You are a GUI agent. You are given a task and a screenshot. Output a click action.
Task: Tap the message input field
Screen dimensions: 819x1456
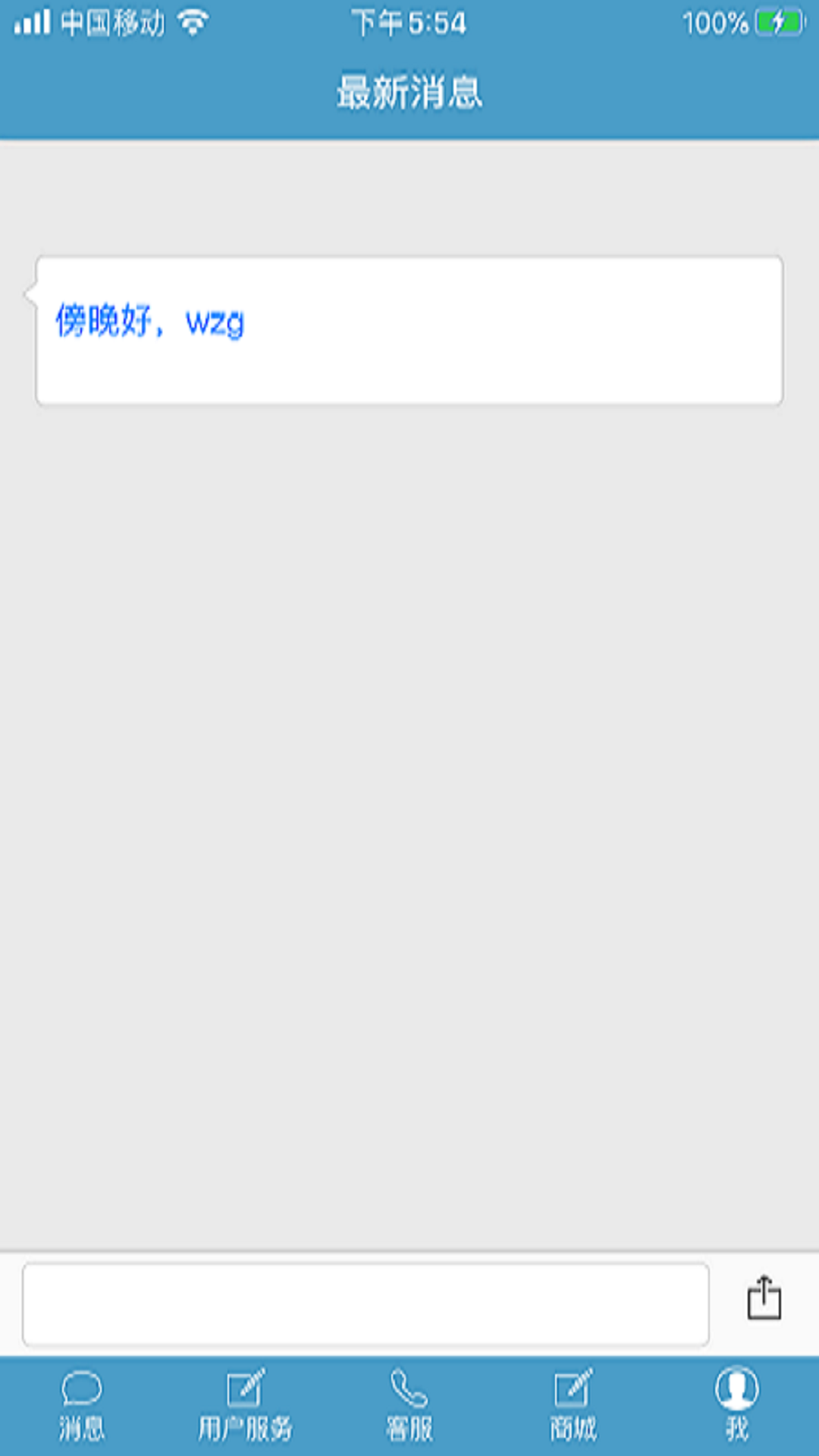(x=366, y=1304)
